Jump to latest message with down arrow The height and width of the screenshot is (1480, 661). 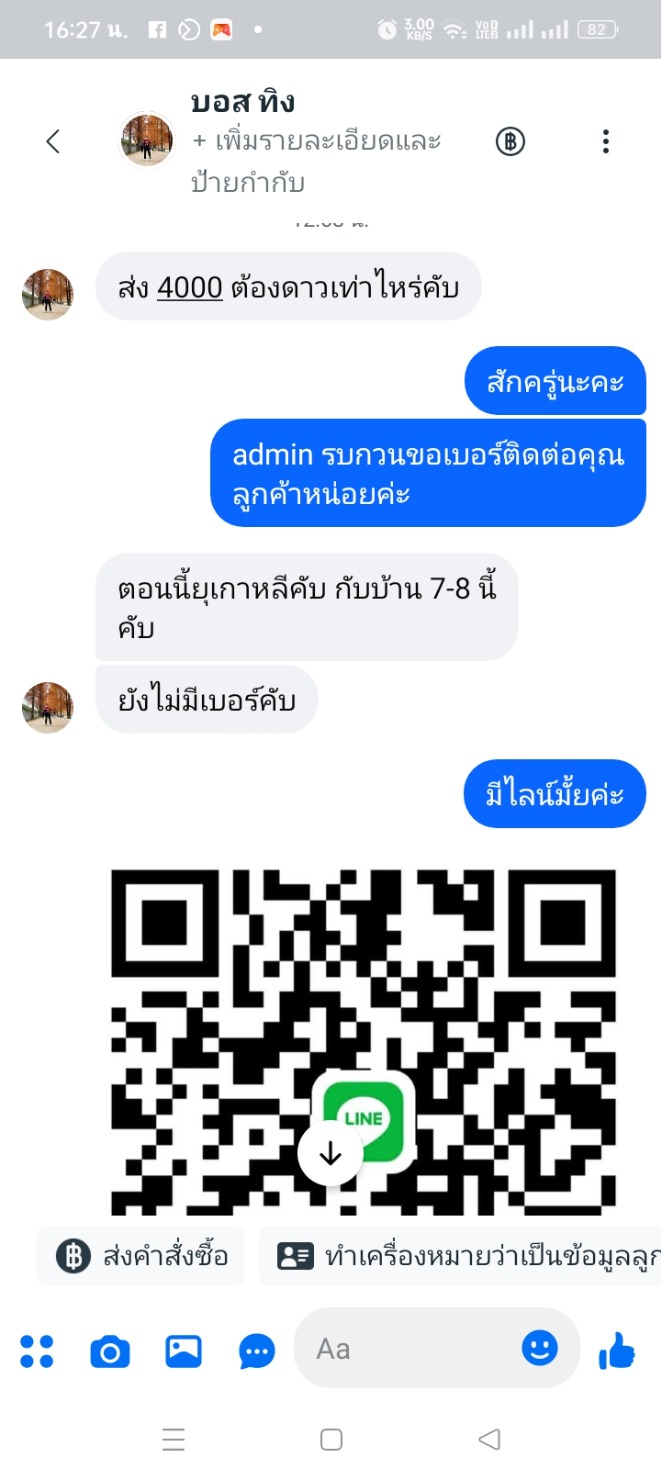330,1154
